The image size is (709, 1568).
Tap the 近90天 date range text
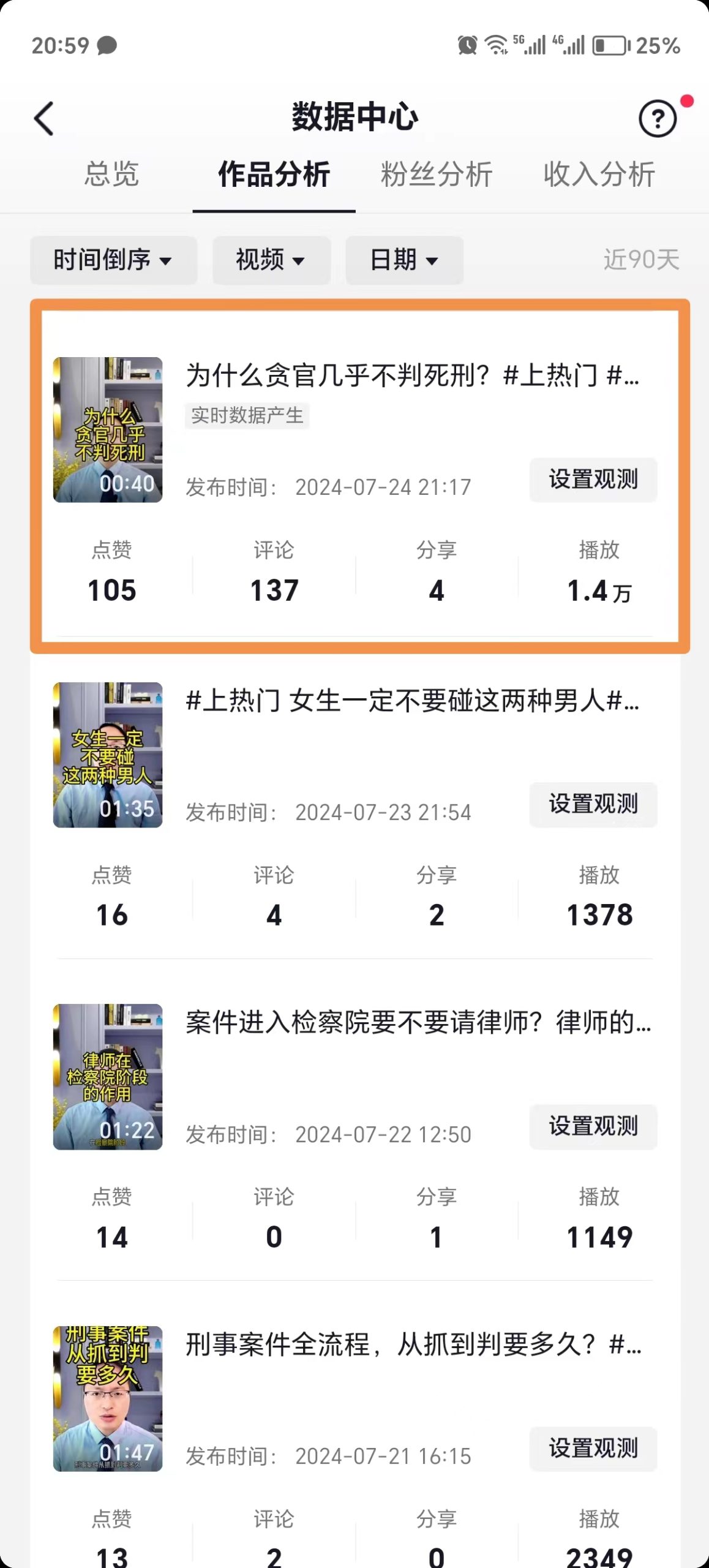(640, 260)
